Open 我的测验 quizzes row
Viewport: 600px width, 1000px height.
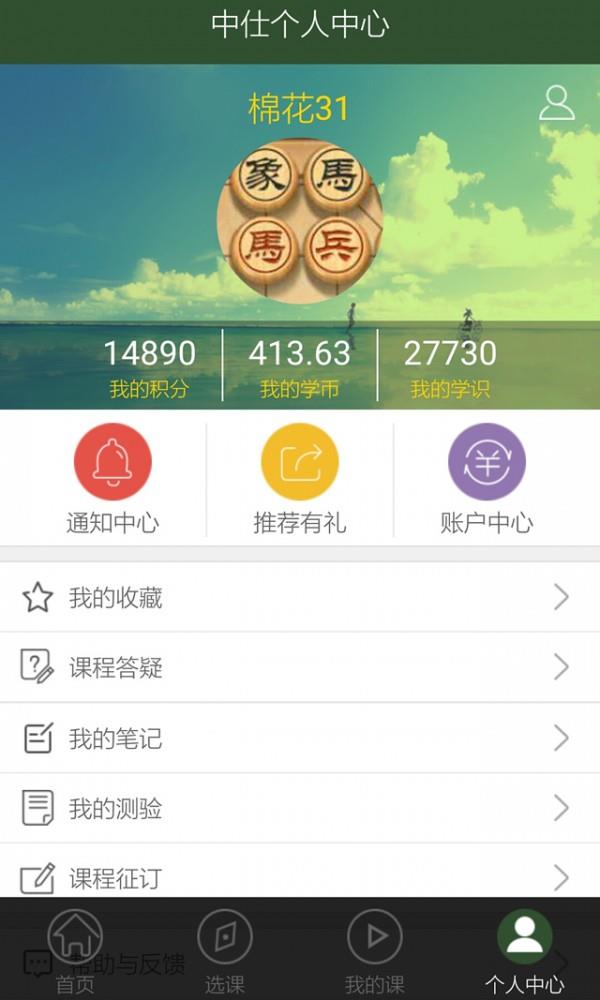(x=300, y=808)
